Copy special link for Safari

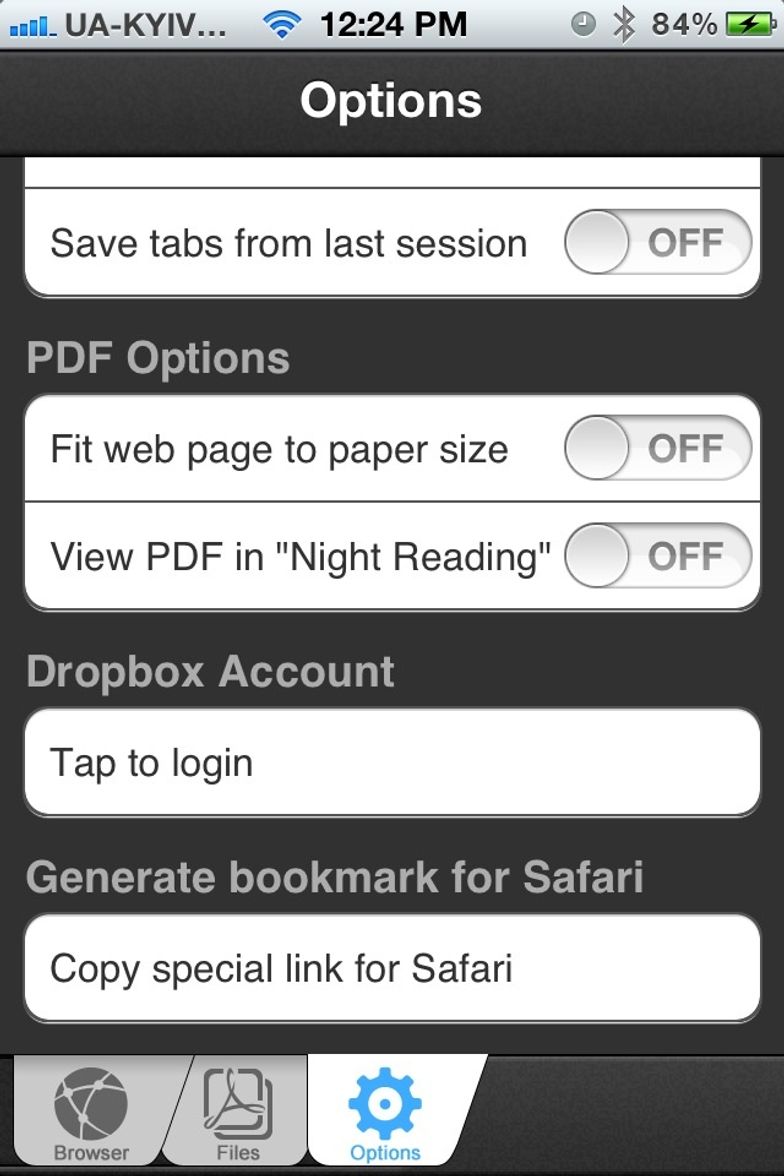click(392, 967)
